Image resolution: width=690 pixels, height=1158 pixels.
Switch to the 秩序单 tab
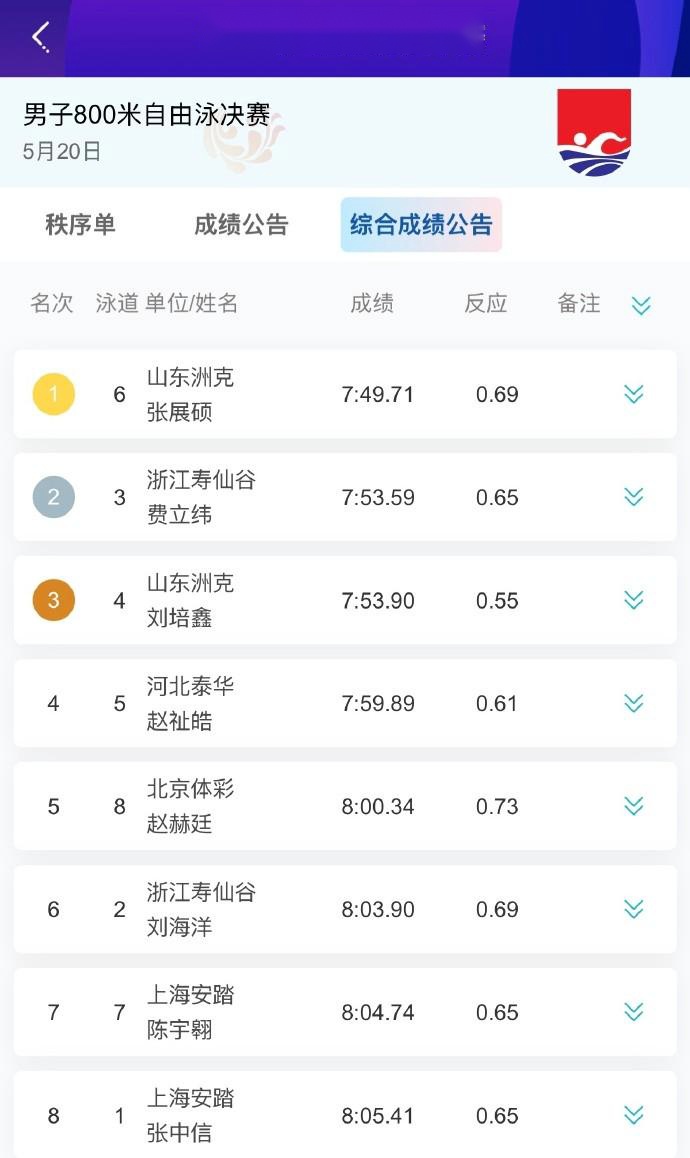coord(80,225)
